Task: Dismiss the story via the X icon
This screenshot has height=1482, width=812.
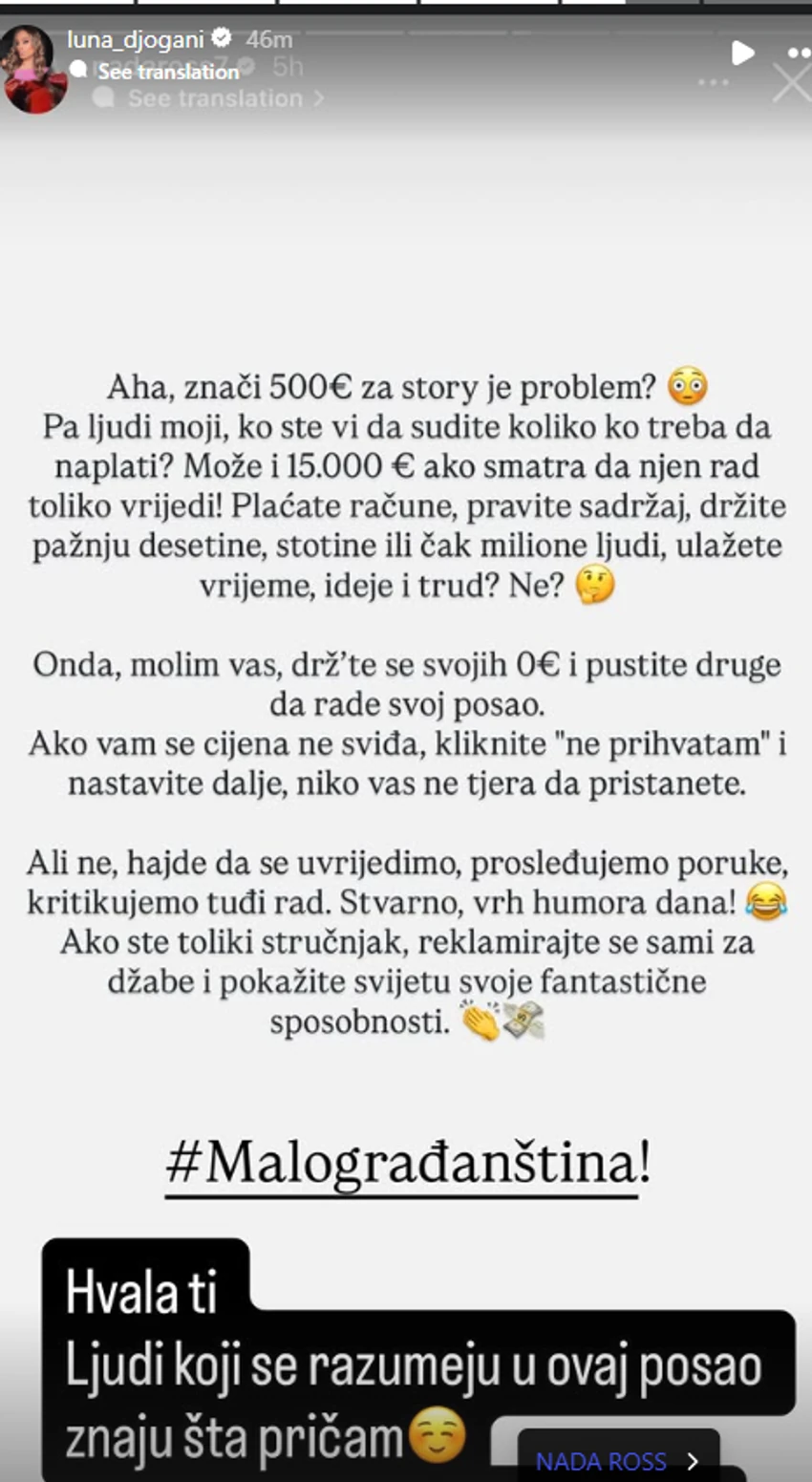Action: (x=792, y=81)
